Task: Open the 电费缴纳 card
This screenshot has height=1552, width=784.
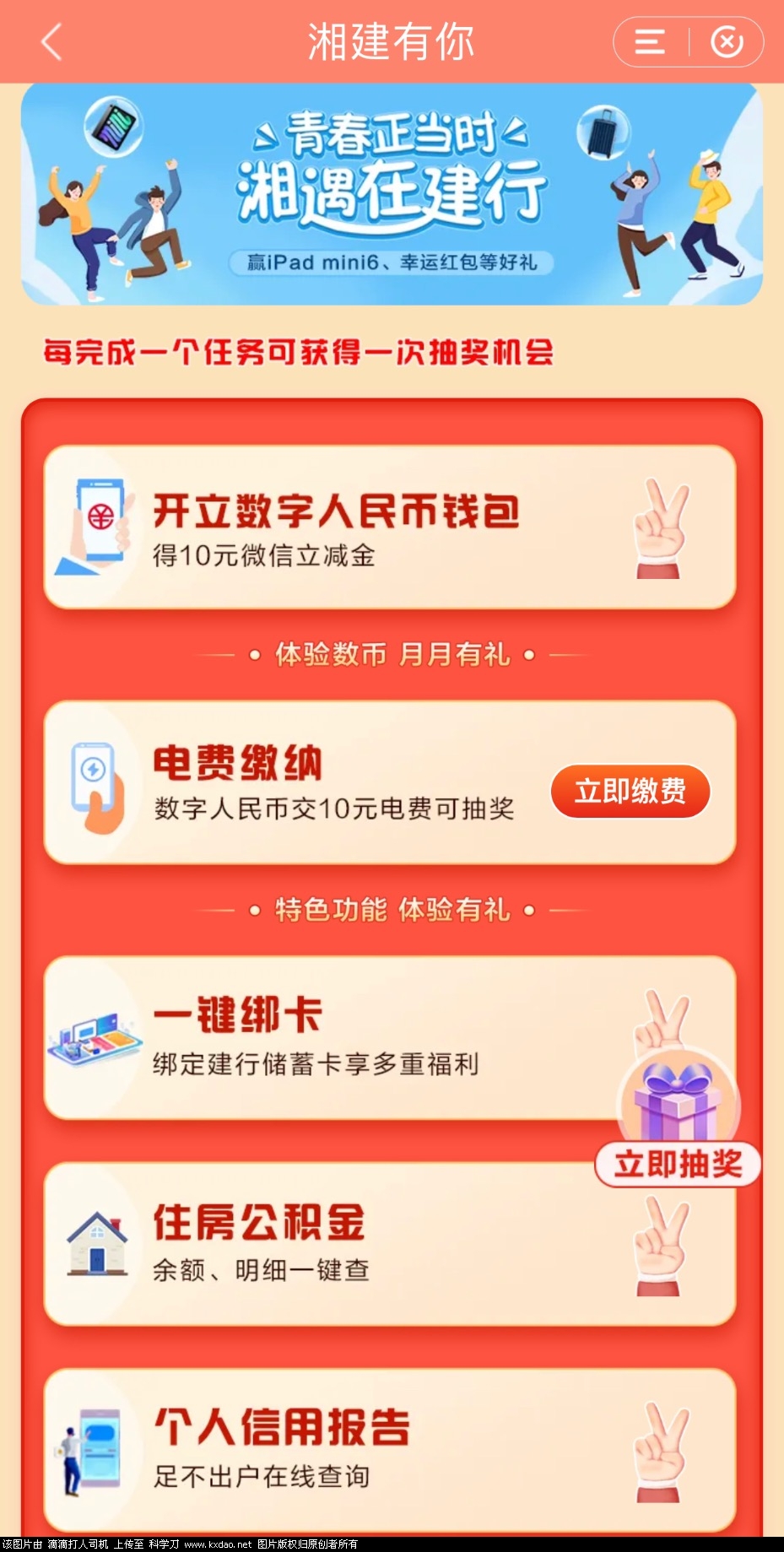Action: pyautogui.click(x=321, y=783)
